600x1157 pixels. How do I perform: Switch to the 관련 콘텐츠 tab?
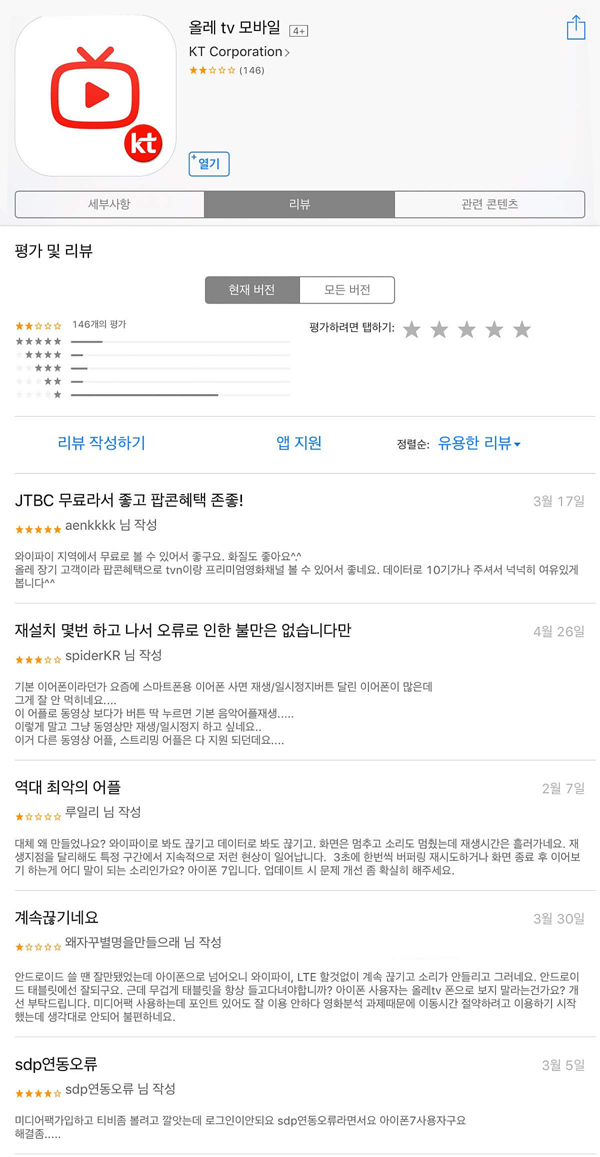pyautogui.click(x=489, y=204)
